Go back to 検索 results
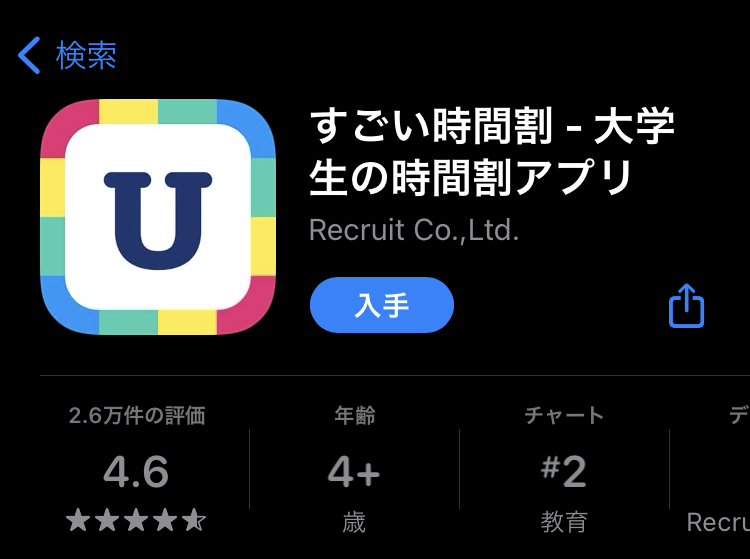 pos(68,56)
